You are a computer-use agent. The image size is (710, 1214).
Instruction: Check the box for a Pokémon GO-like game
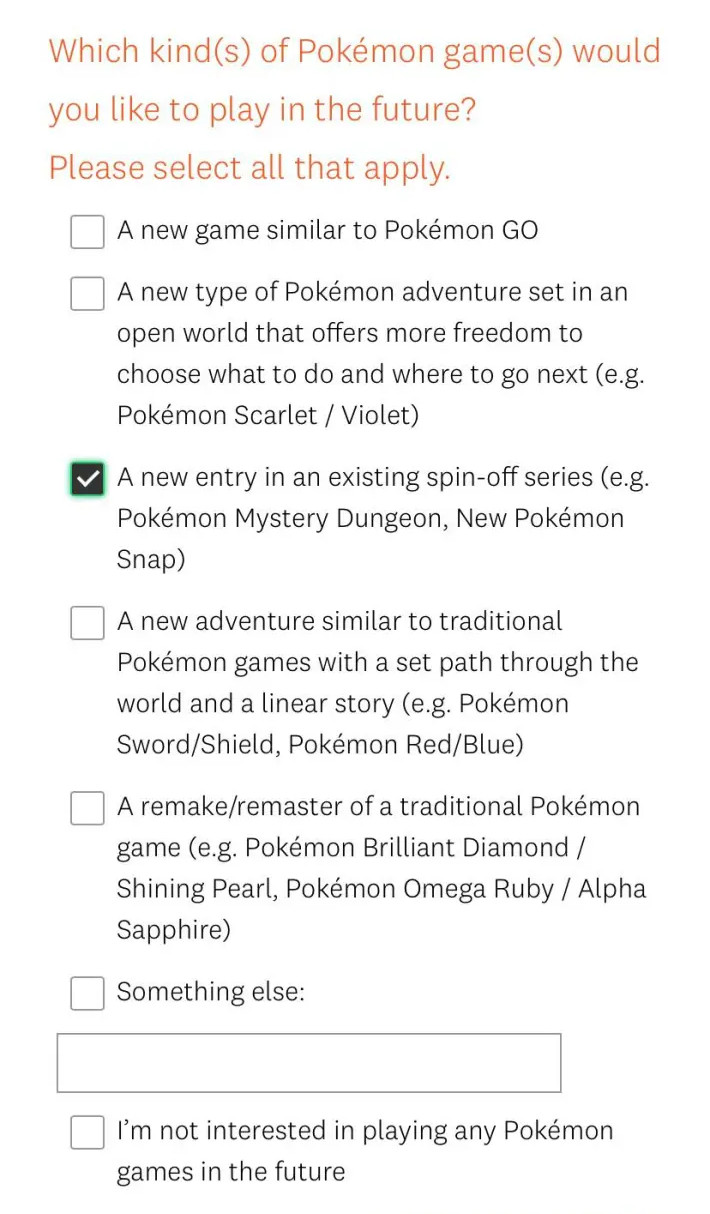(x=88, y=231)
